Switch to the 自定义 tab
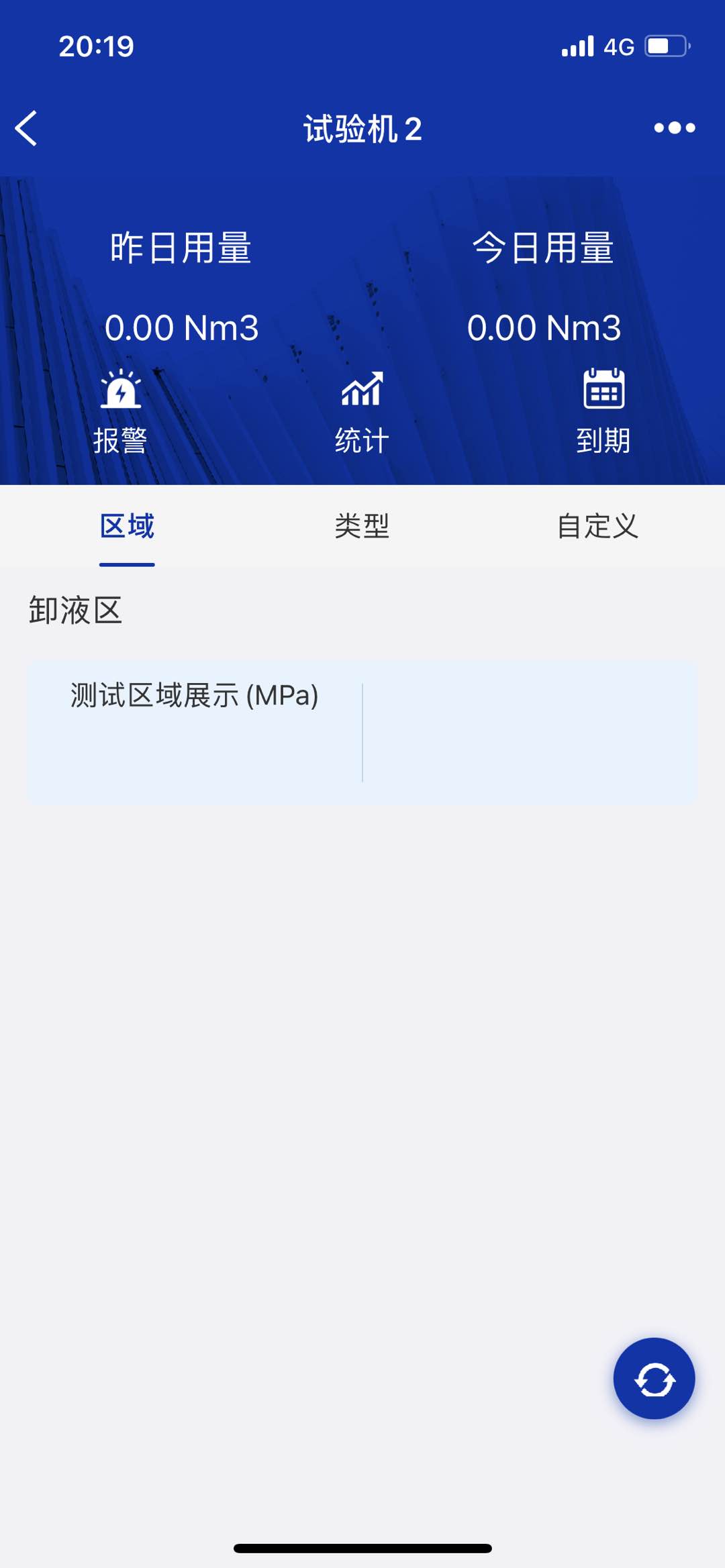This screenshot has width=725, height=1568. pos(597,526)
